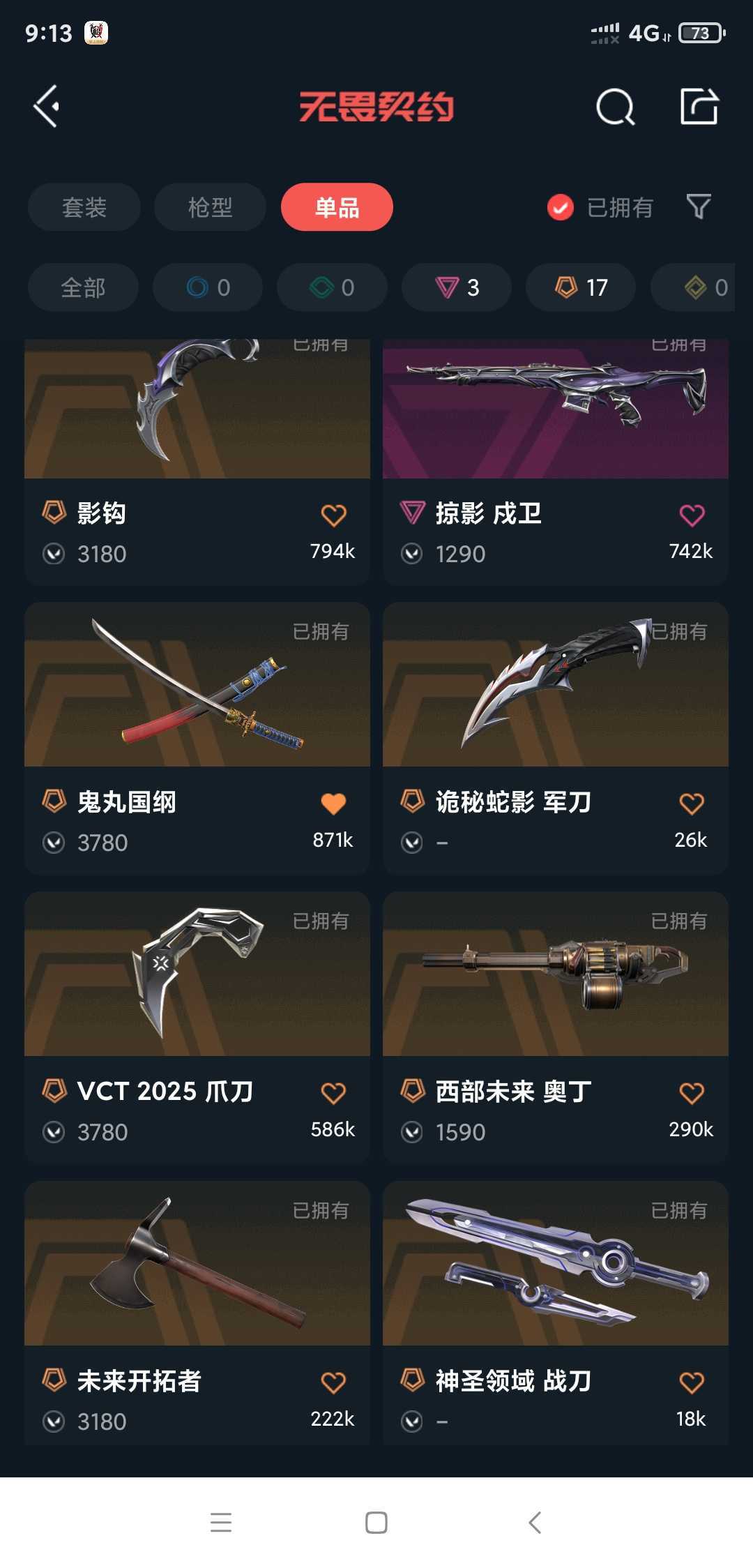The image size is (753, 1568).
Task: Share this collection page
Action: point(699,107)
